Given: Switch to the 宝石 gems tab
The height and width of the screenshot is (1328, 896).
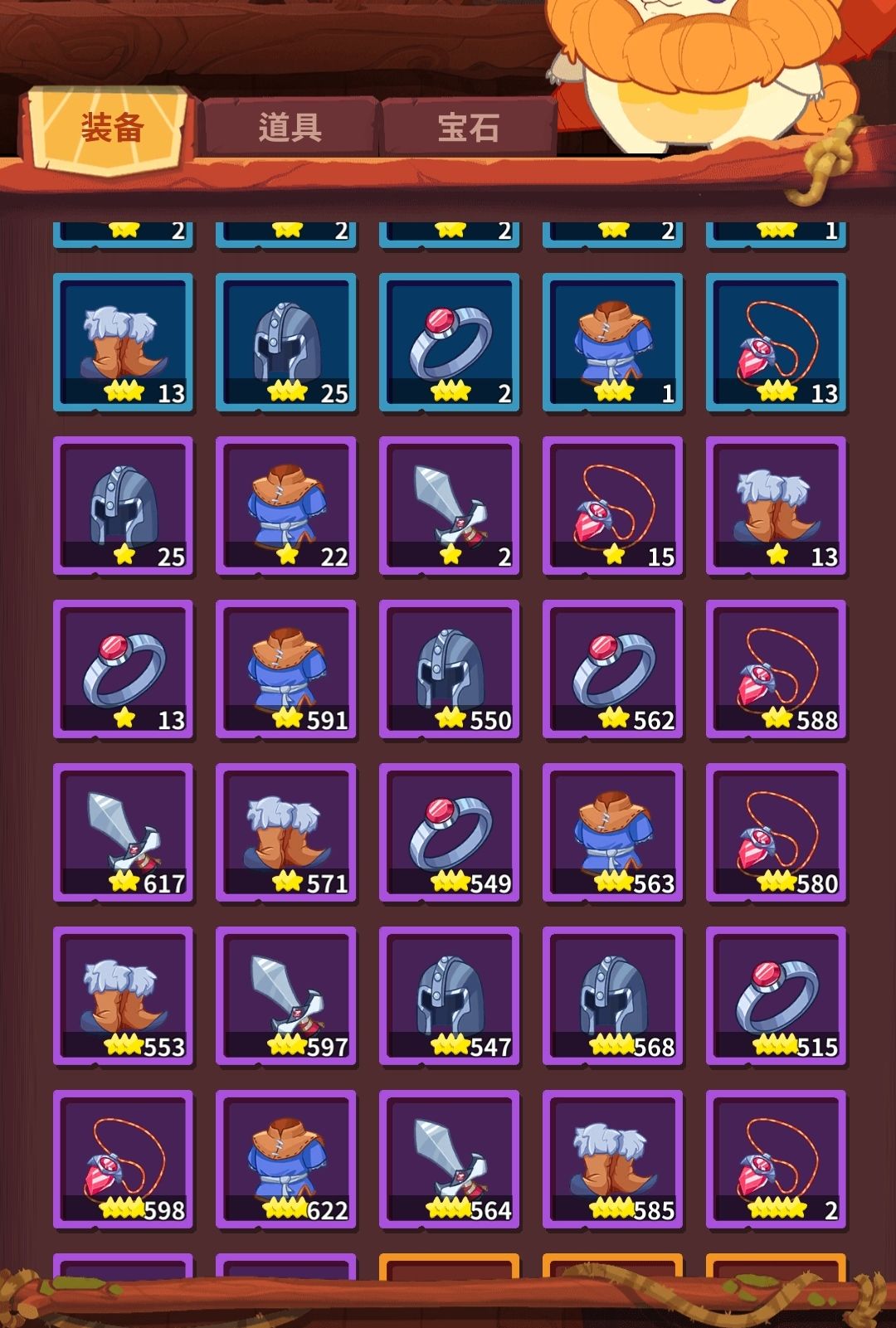Looking at the screenshot, I should [469, 126].
